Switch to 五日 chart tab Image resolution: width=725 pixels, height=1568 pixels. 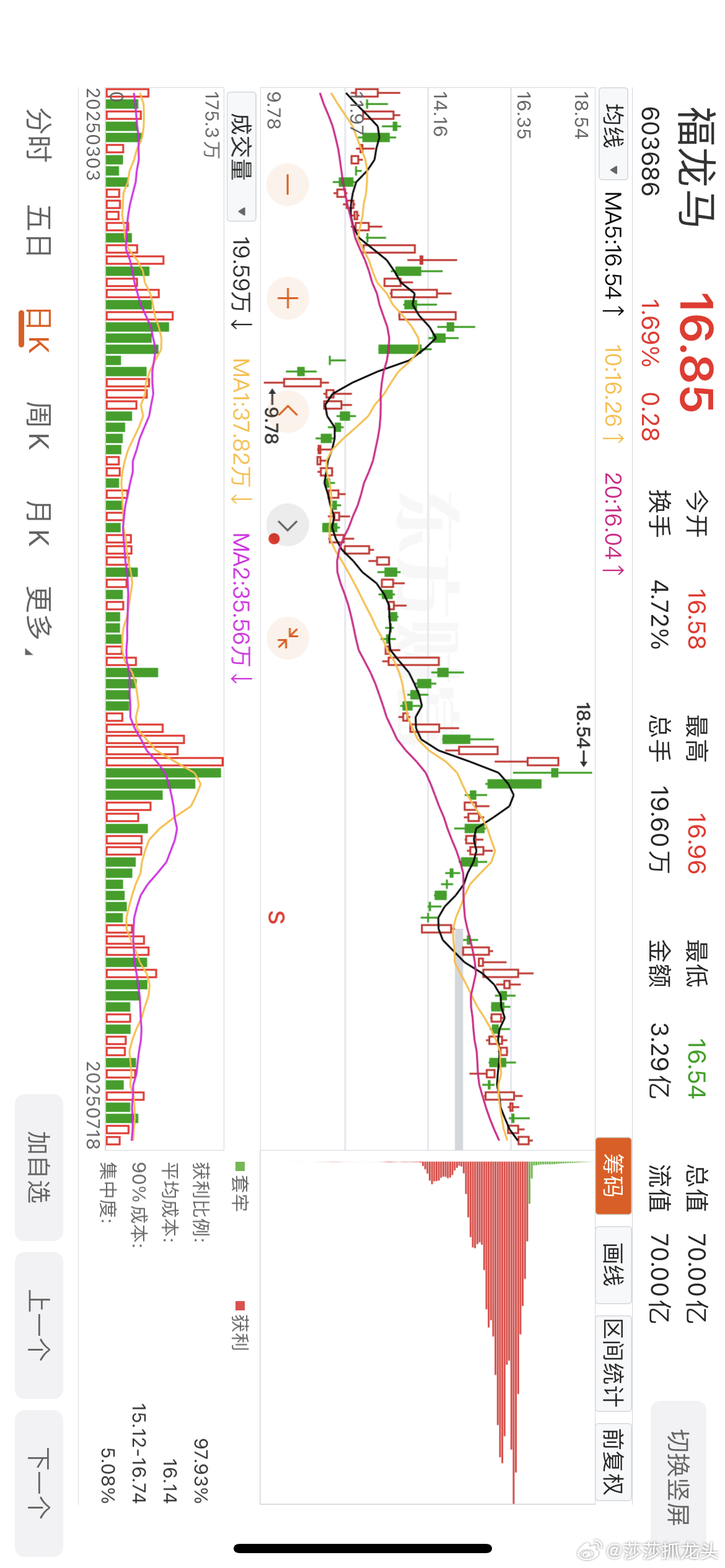[38, 230]
